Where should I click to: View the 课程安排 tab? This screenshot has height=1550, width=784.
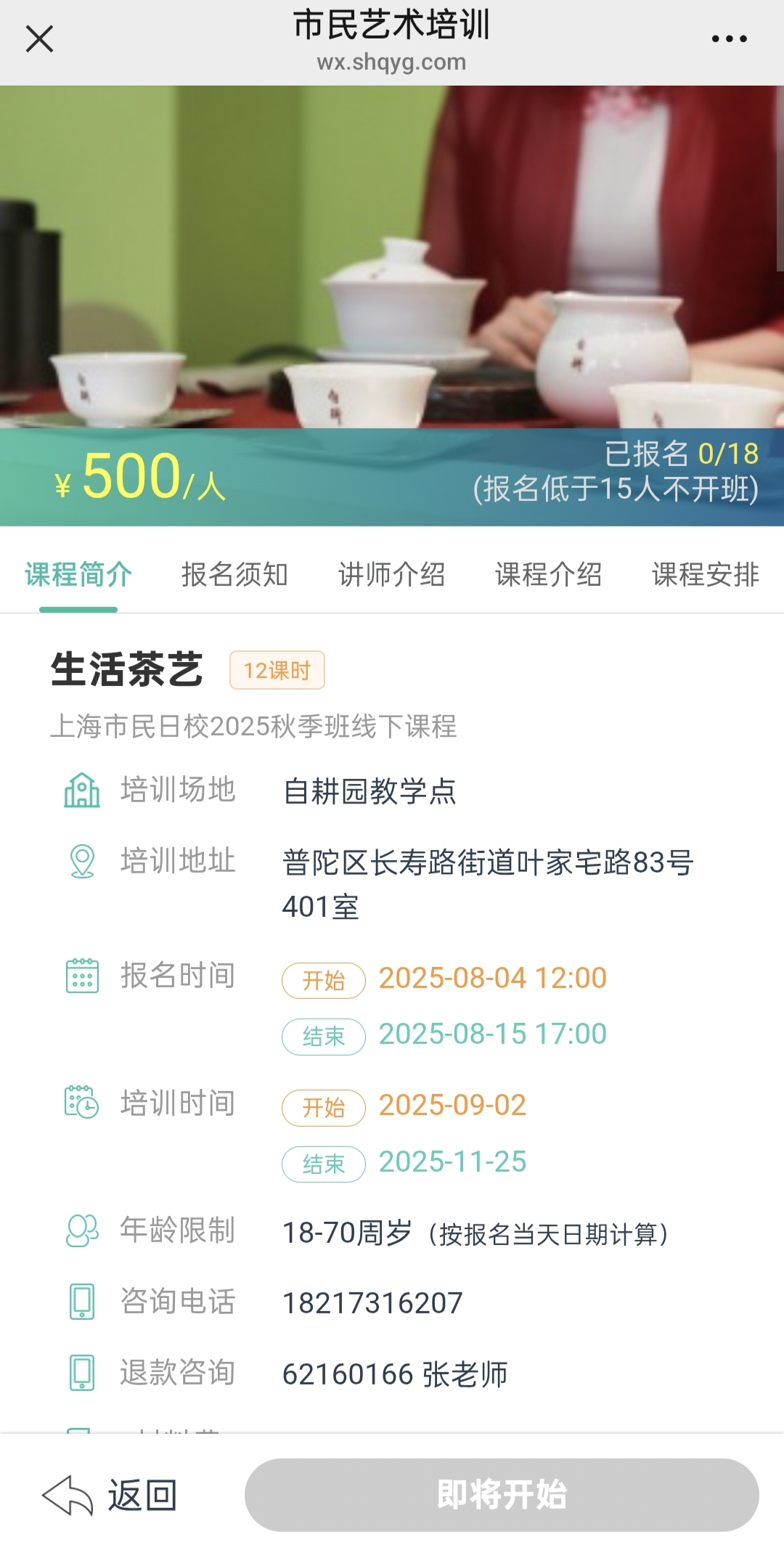[705, 575]
